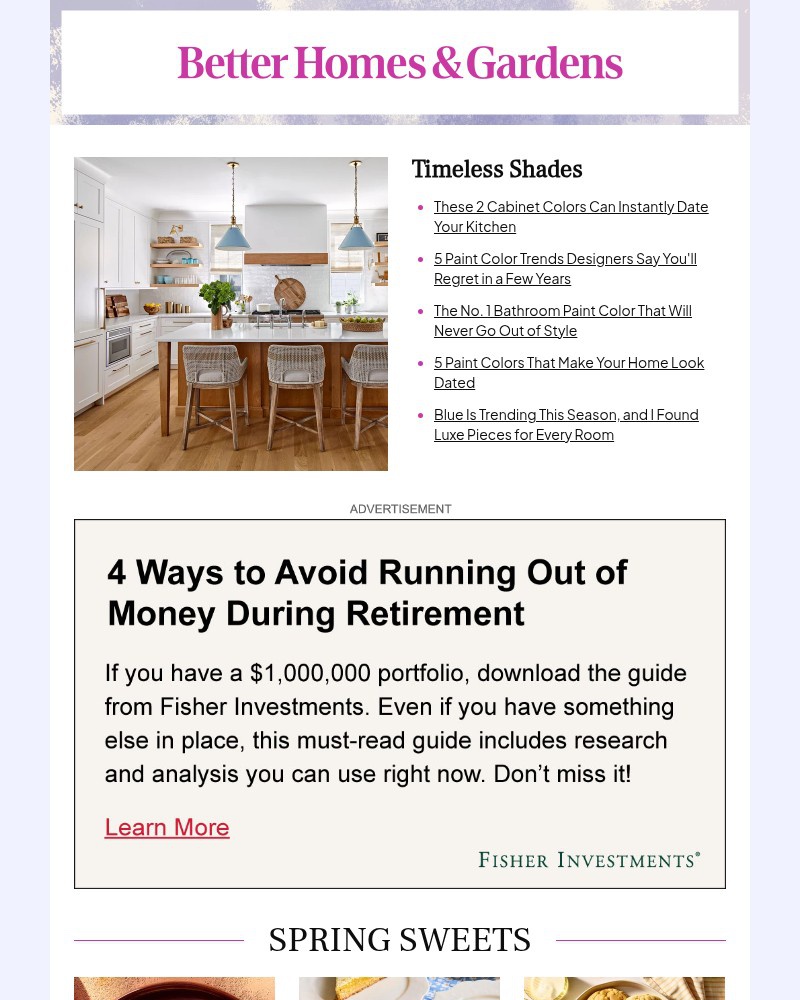Click the SPRING SWEETS section heading
The height and width of the screenshot is (1000, 800).
[400, 940]
